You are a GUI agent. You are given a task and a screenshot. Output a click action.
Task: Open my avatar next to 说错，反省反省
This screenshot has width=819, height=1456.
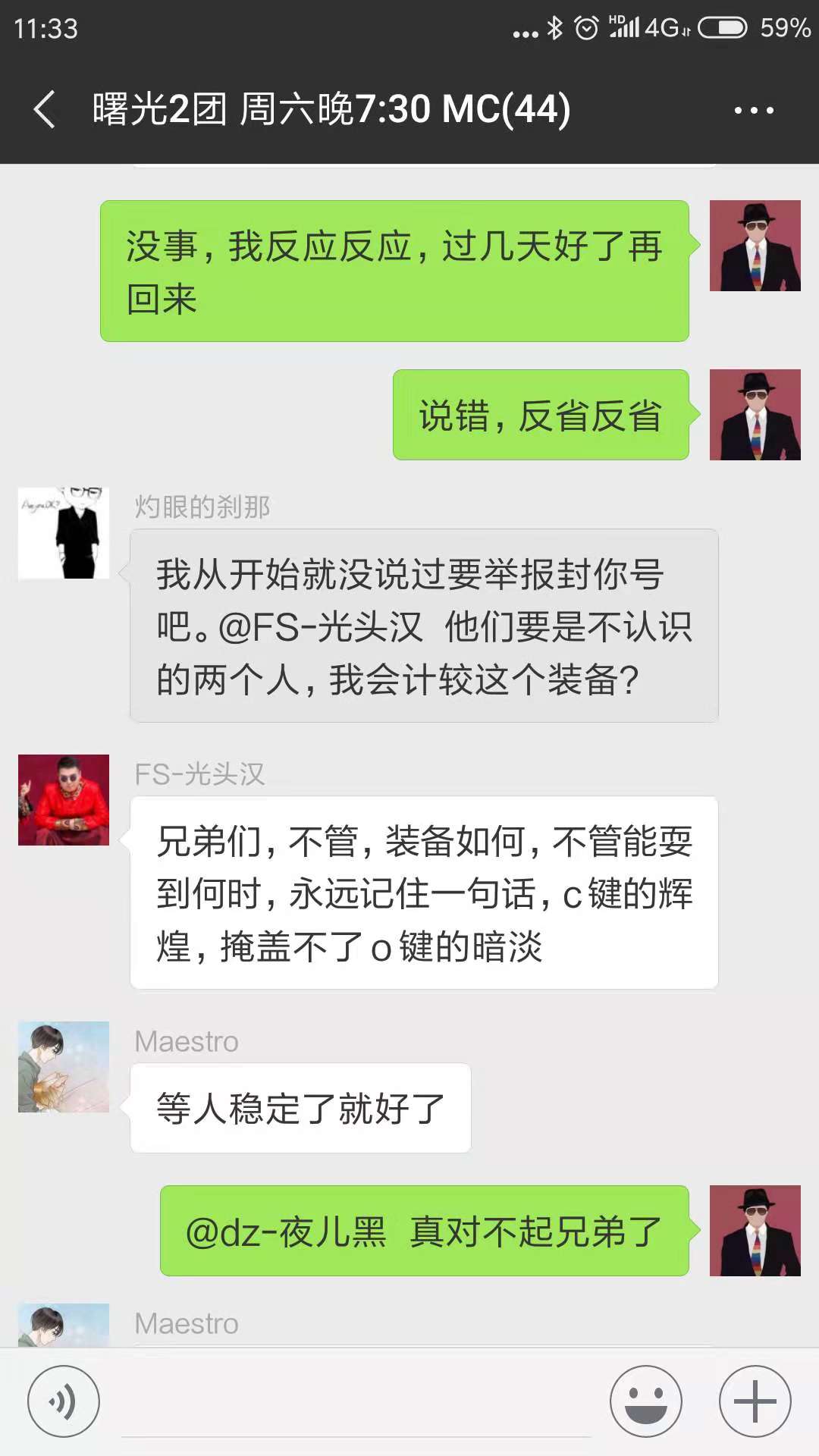tap(755, 415)
